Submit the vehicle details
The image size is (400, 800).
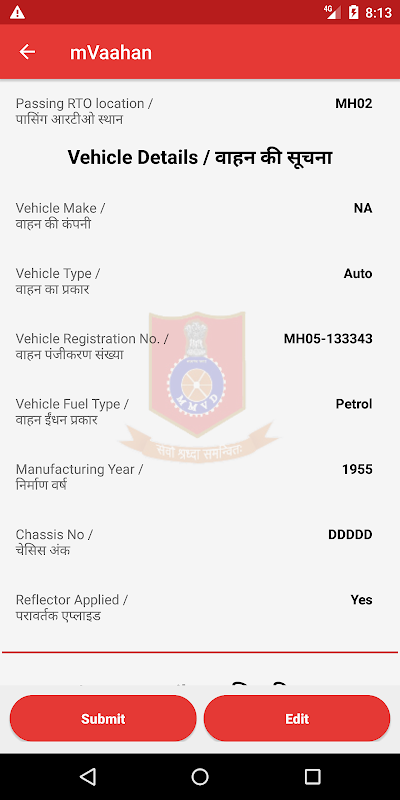(x=103, y=718)
